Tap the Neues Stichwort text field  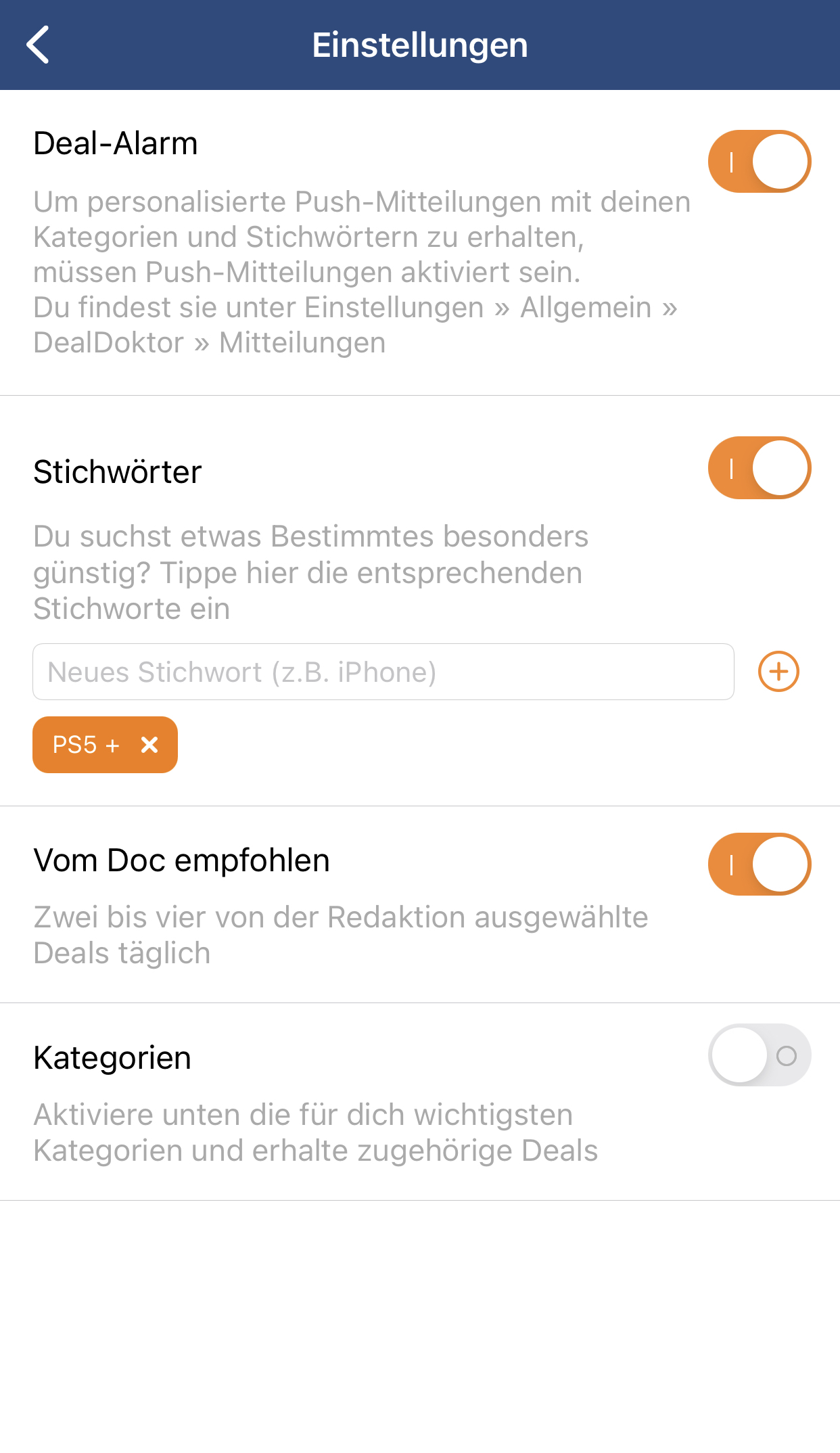[383, 672]
